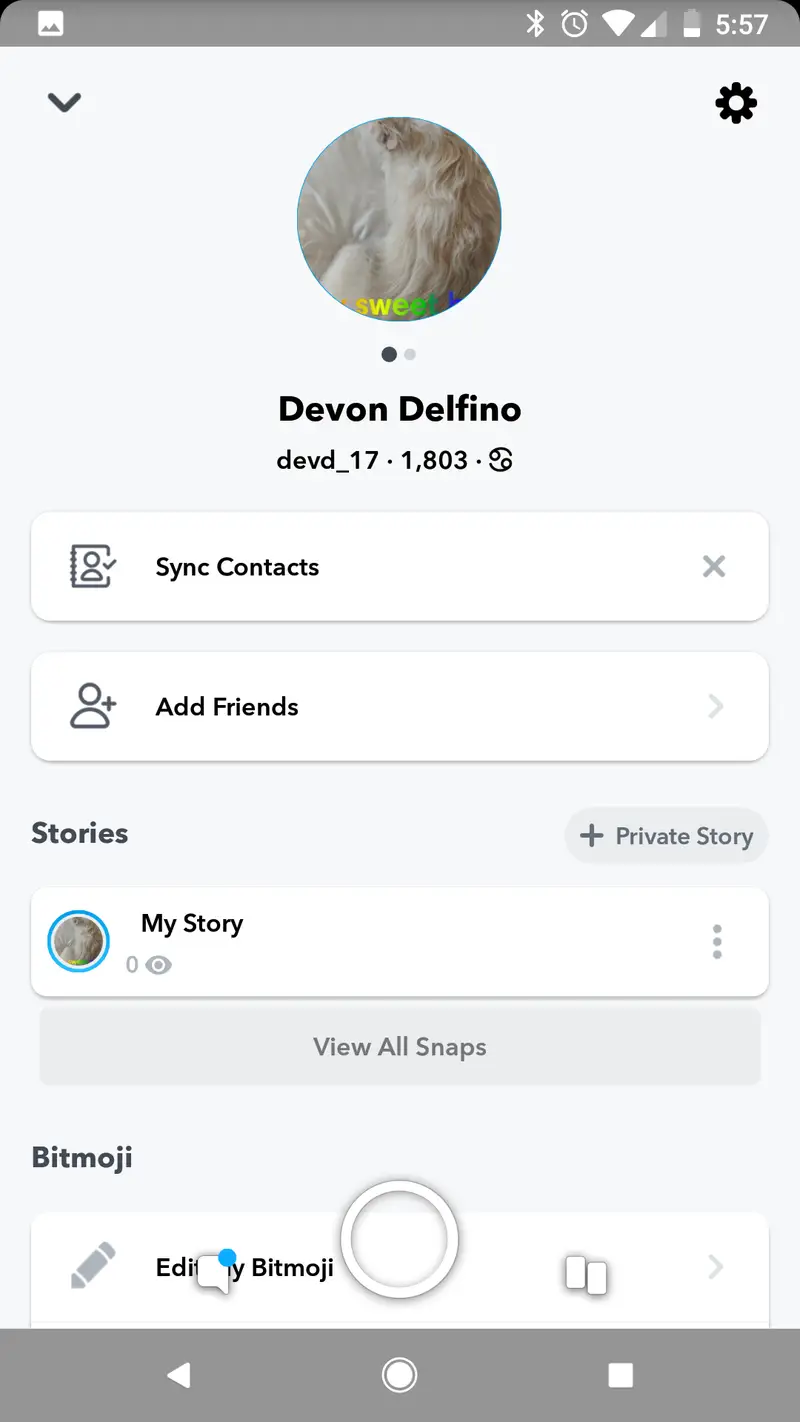Collapse the profile with the down chevron
Image resolution: width=800 pixels, height=1422 pixels.
pyautogui.click(x=64, y=102)
